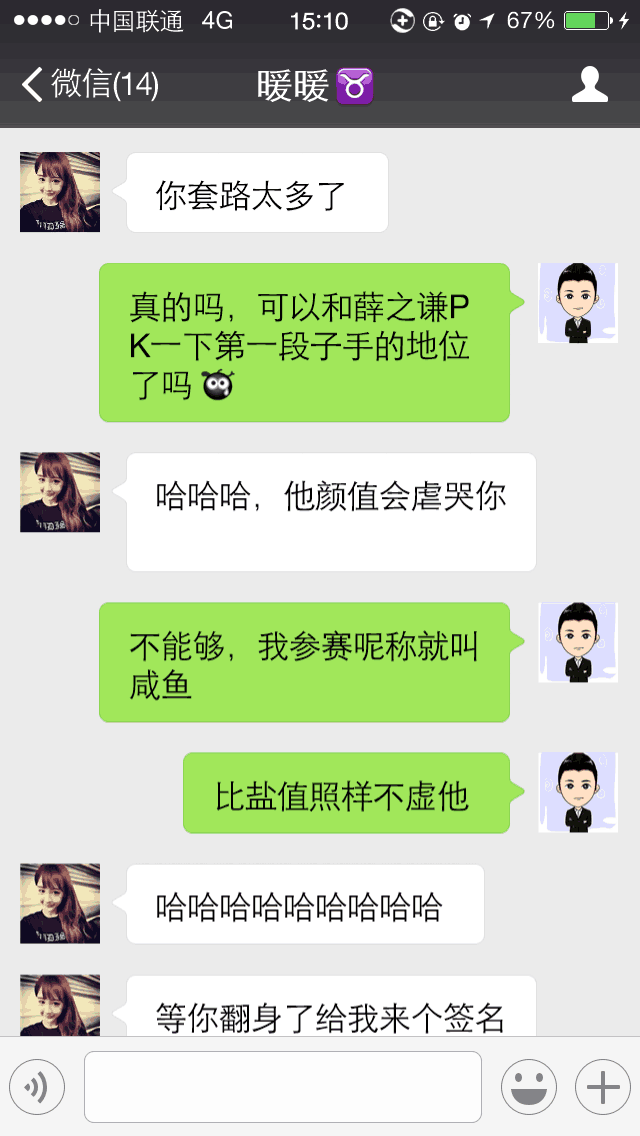Focus the message text field

pos(282,1087)
